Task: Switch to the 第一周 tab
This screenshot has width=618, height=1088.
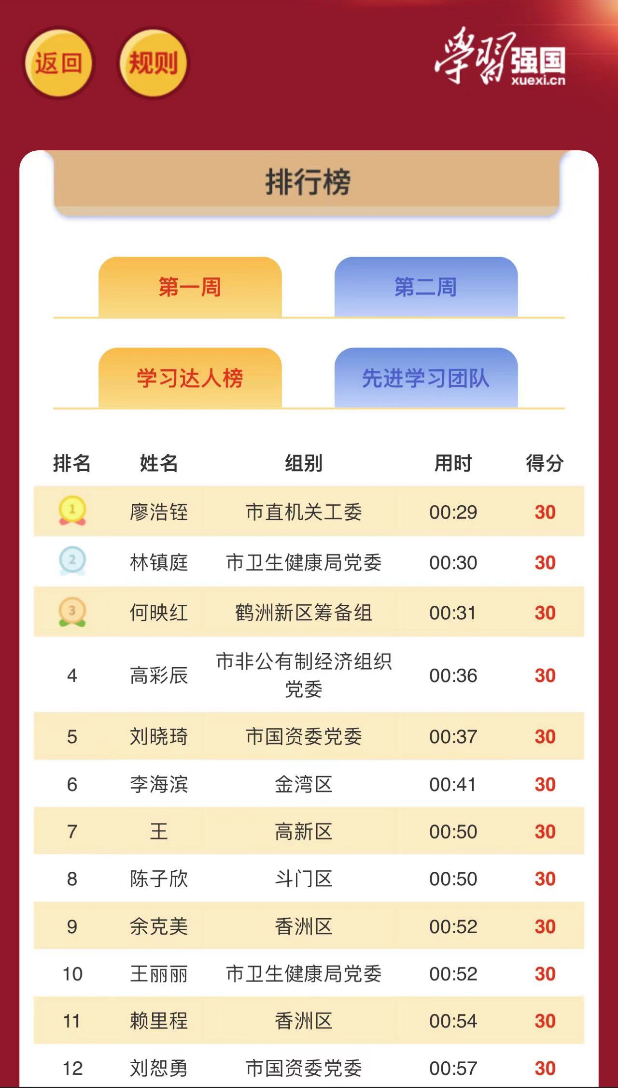Action: pos(190,288)
